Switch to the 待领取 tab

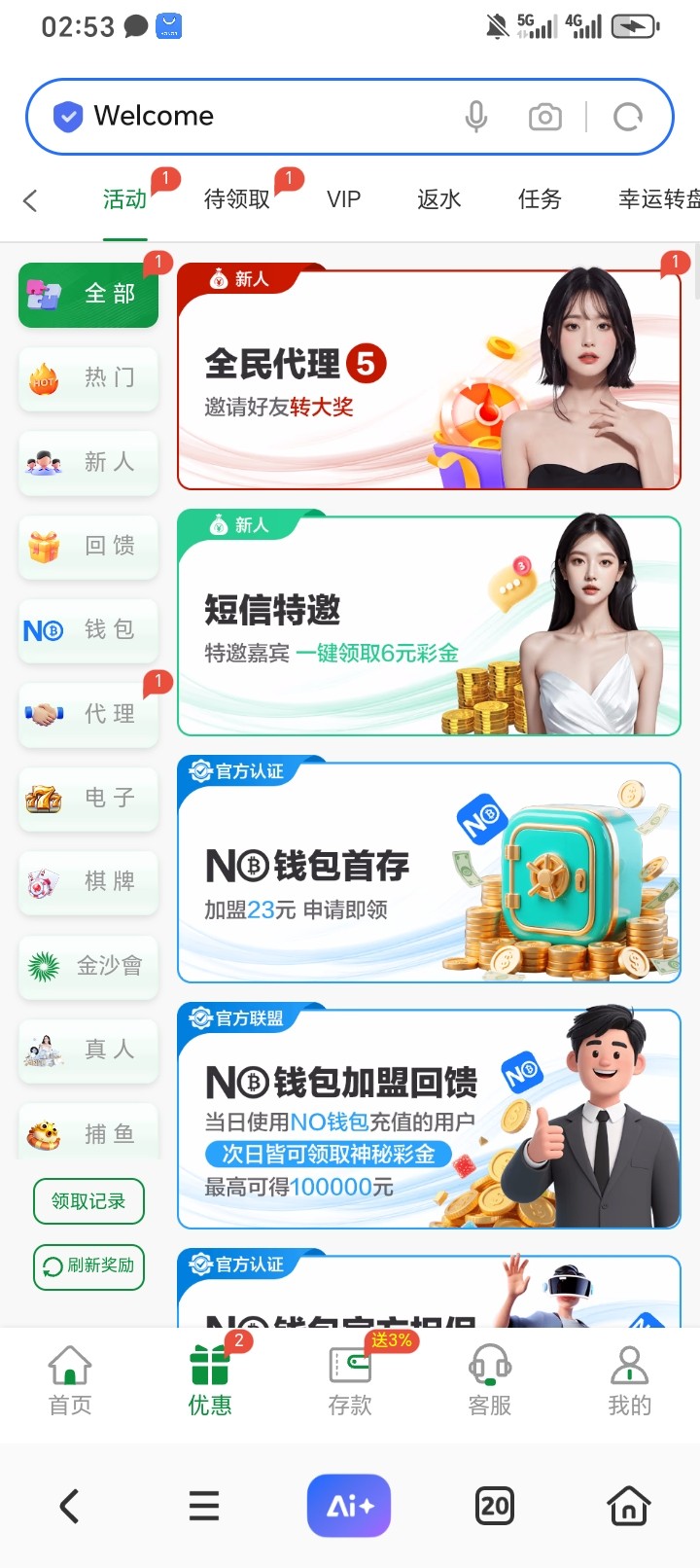237,199
